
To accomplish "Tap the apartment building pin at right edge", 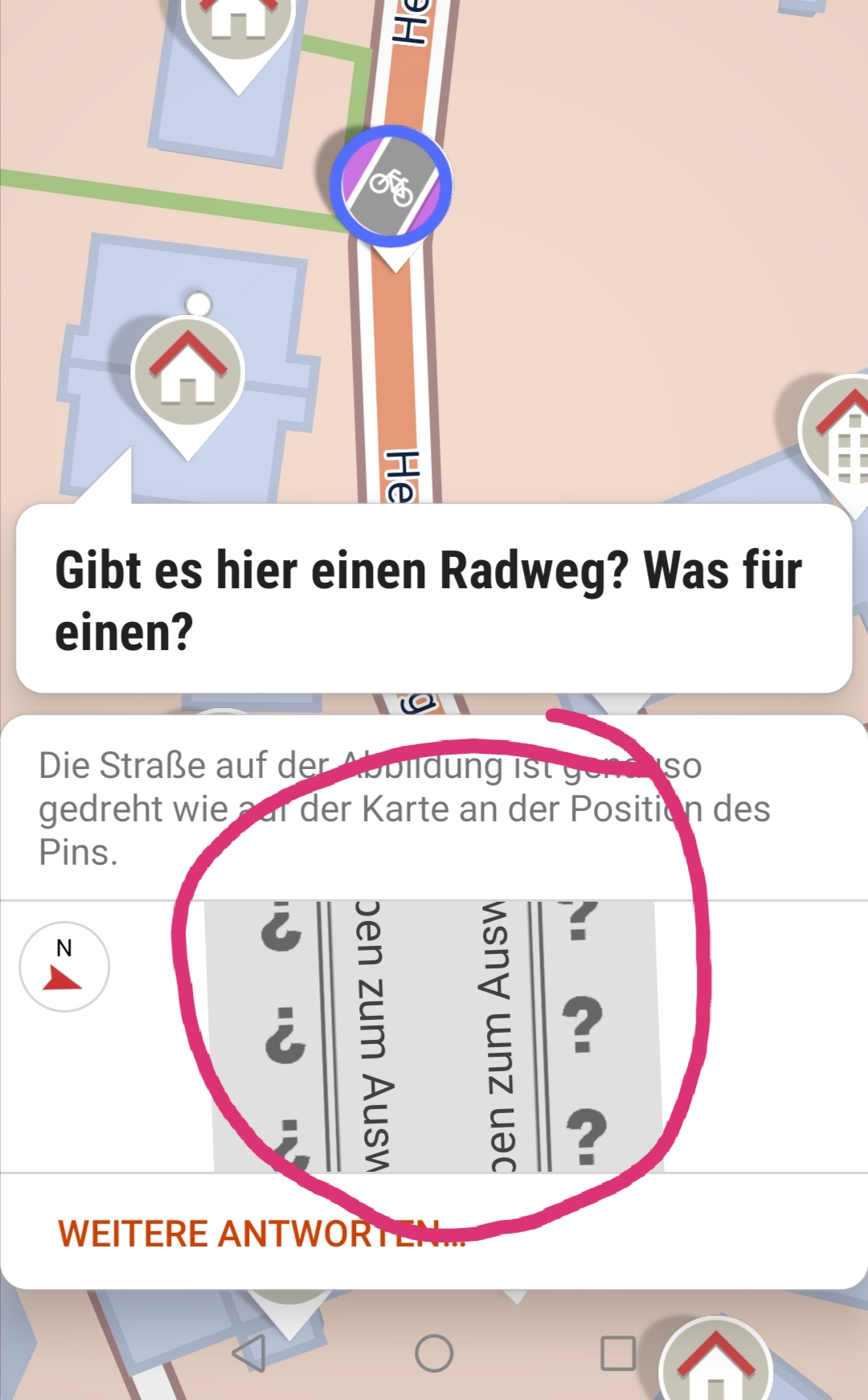I will (x=836, y=438).
